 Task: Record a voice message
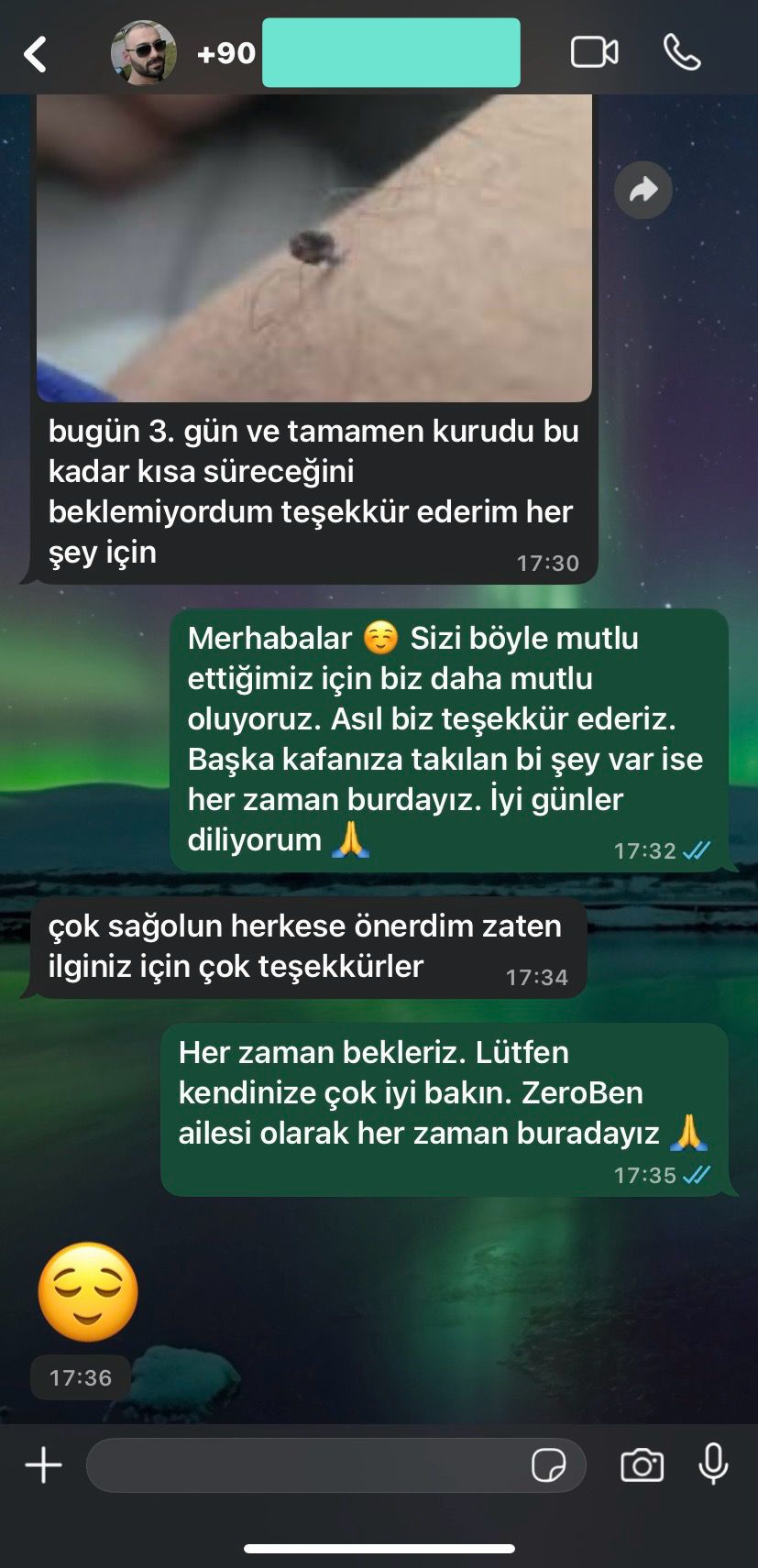(713, 1464)
